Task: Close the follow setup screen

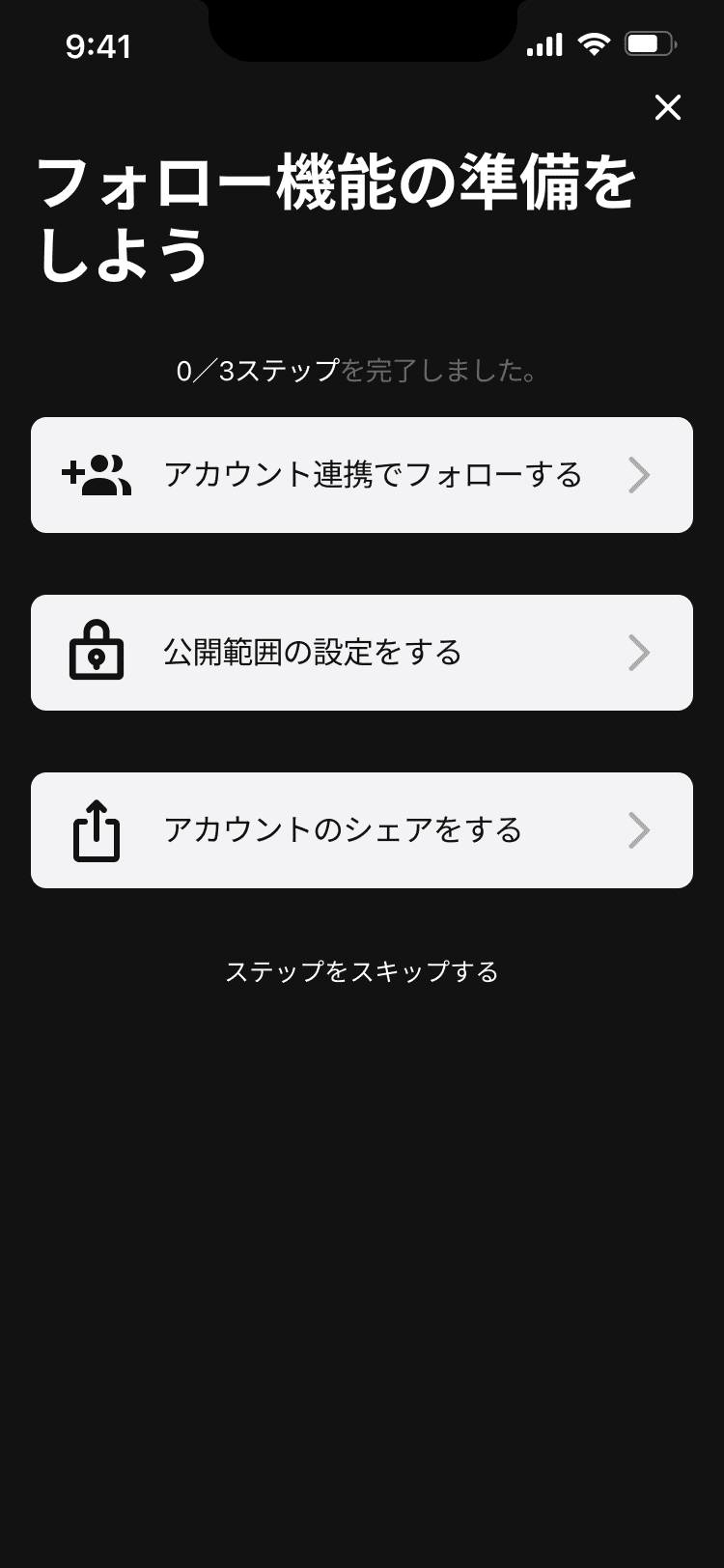Action: (668, 107)
